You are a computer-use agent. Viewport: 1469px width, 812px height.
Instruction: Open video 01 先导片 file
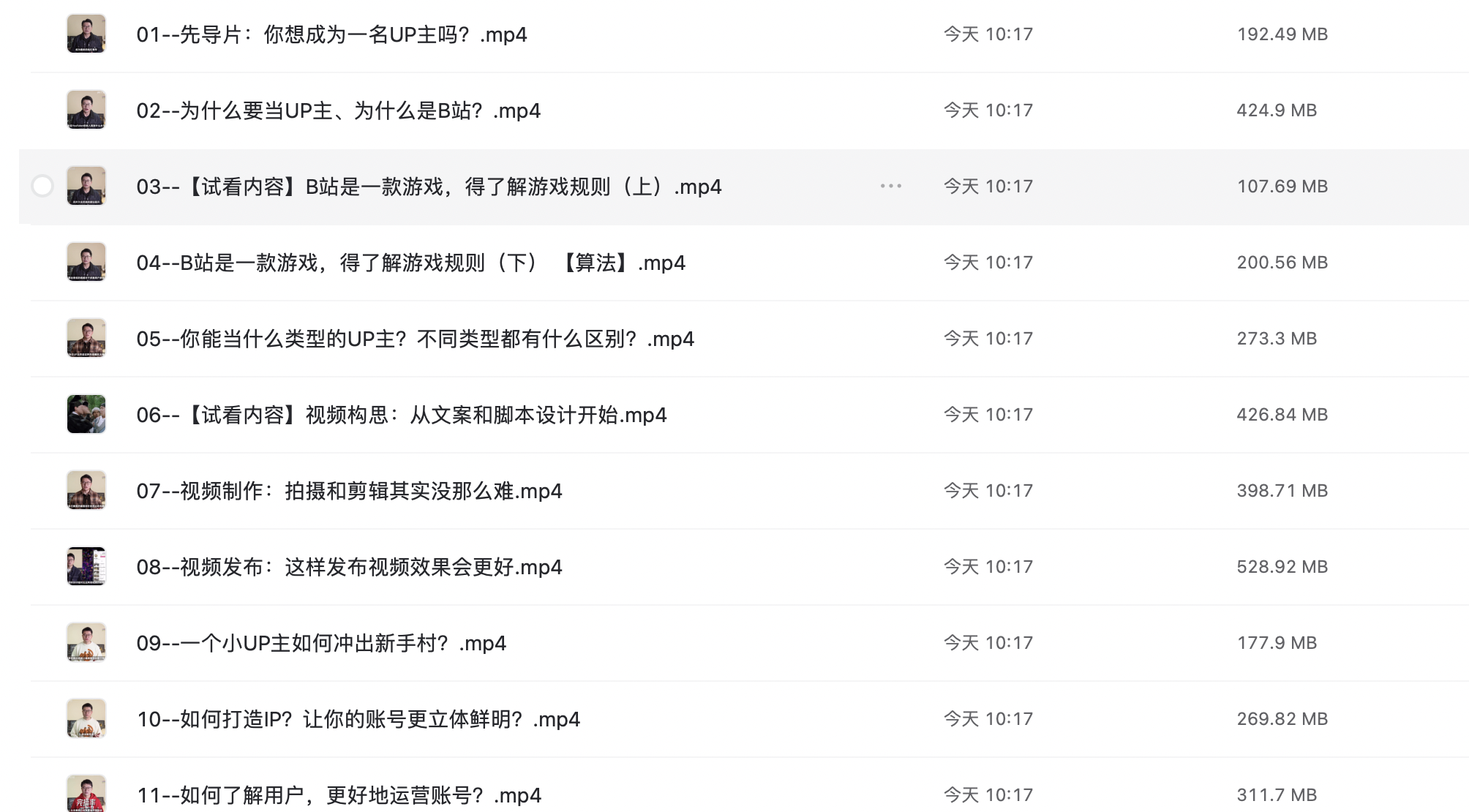pos(331,34)
